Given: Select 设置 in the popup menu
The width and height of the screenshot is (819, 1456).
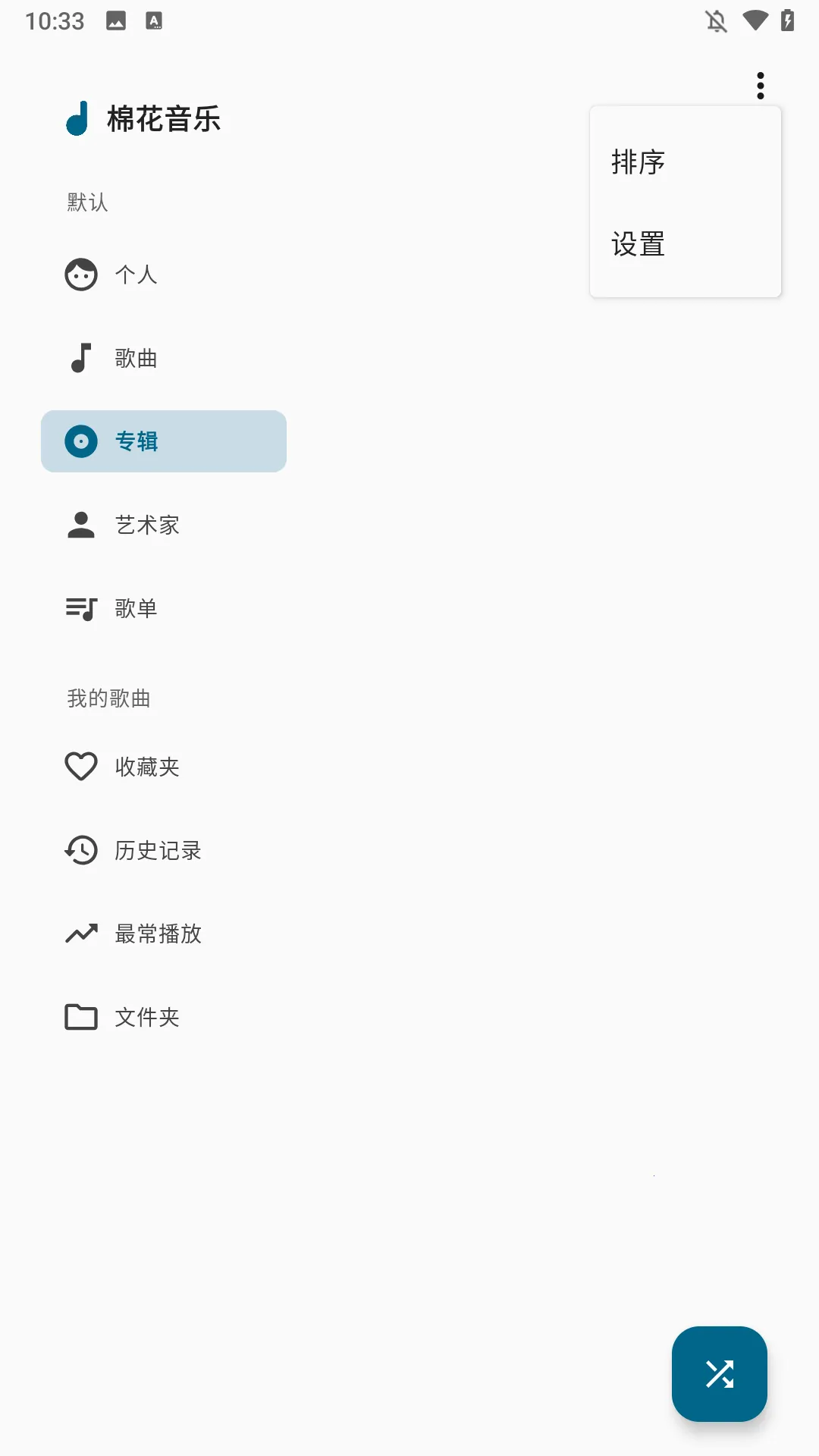Looking at the screenshot, I should 638,243.
